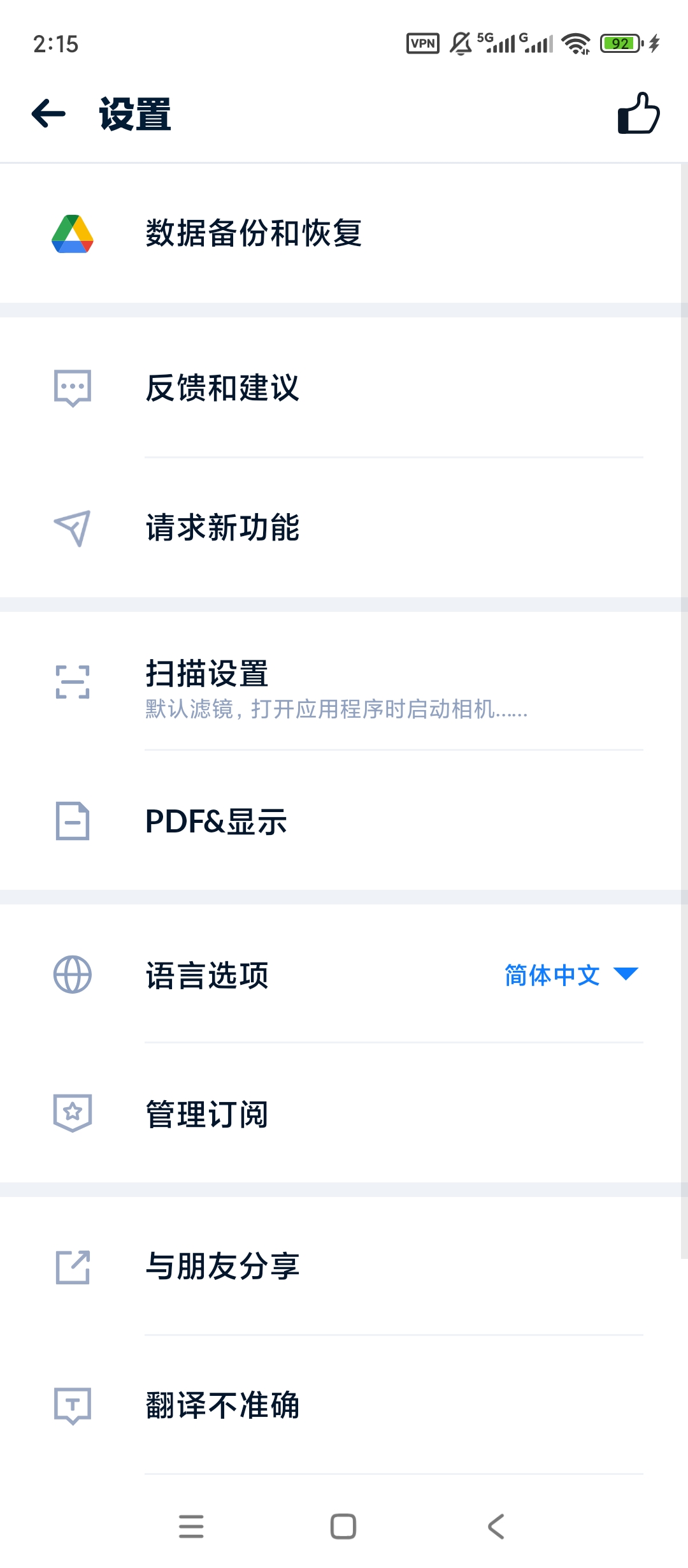Open PDF&显示 settings
This screenshot has height=1568, width=688.
(x=341, y=821)
